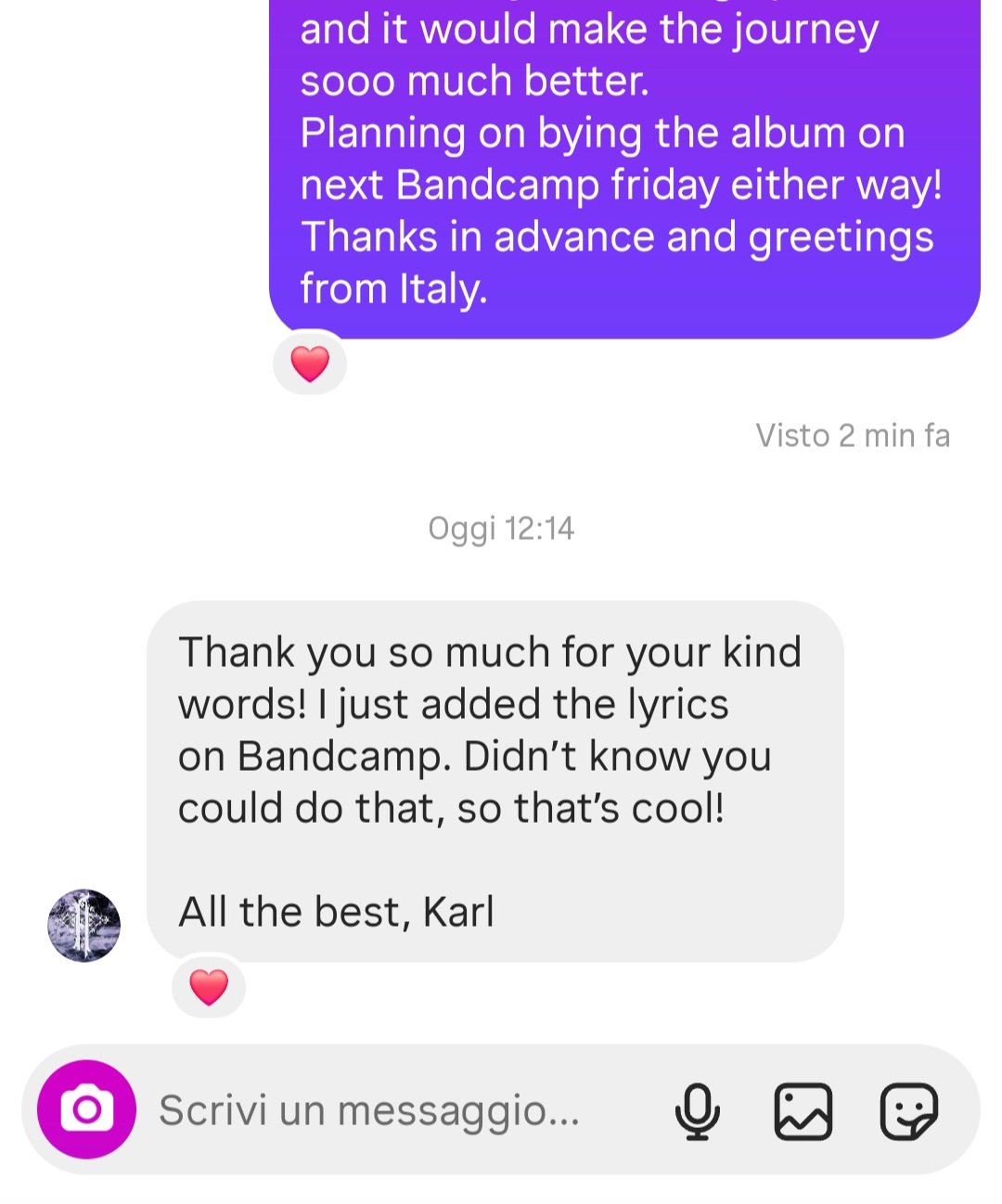1002x1204 pixels.
Task: Tap the heart reaction under Karl's message
Action: click(x=209, y=987)
